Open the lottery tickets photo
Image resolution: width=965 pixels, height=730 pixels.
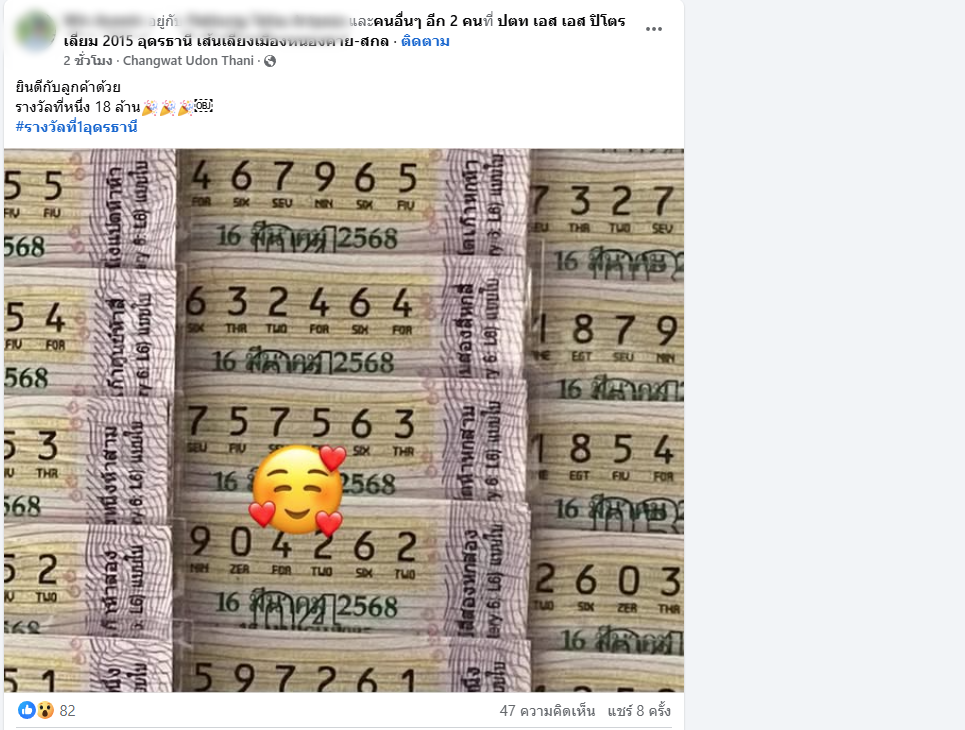pyautogui.click(x=343, y=420)
